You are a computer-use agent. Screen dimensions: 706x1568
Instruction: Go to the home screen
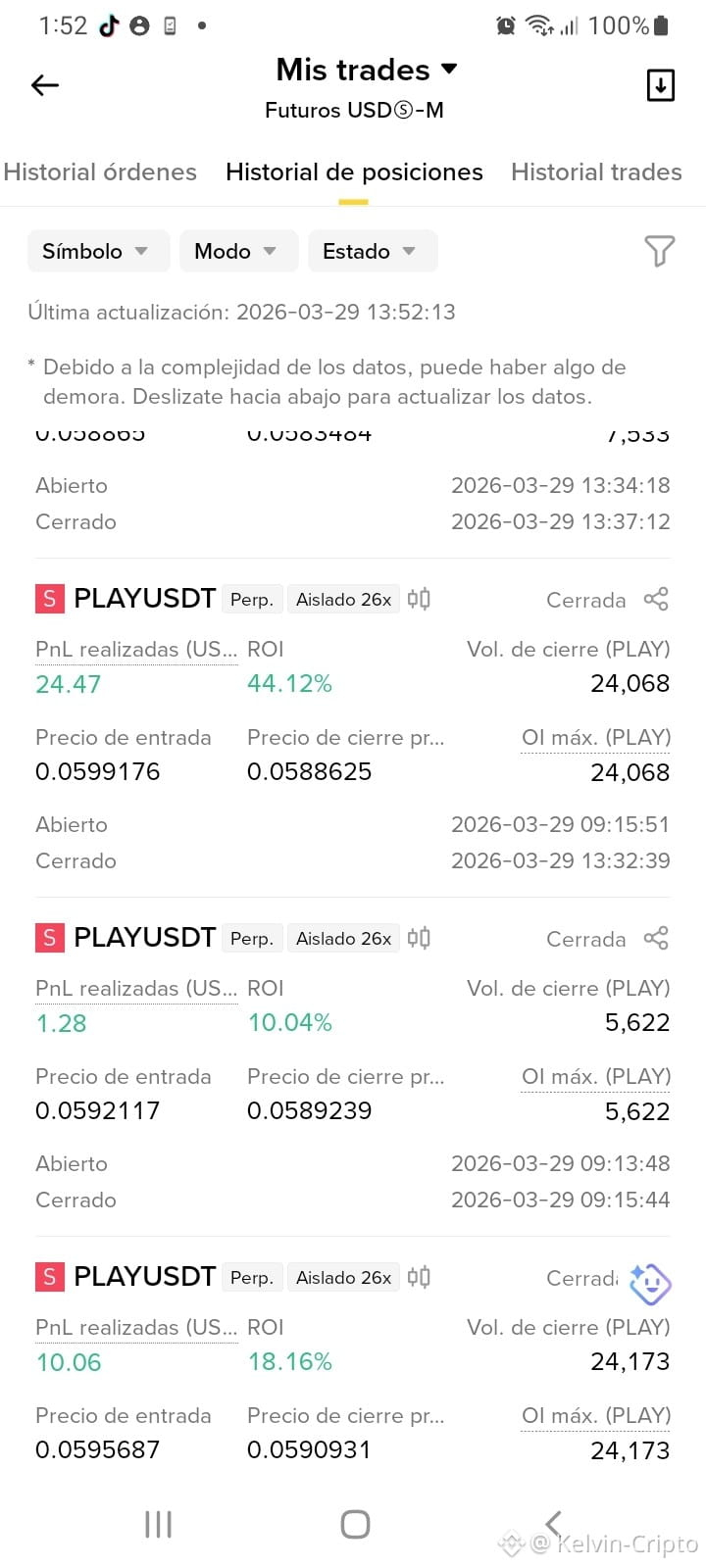(355, 1524)
